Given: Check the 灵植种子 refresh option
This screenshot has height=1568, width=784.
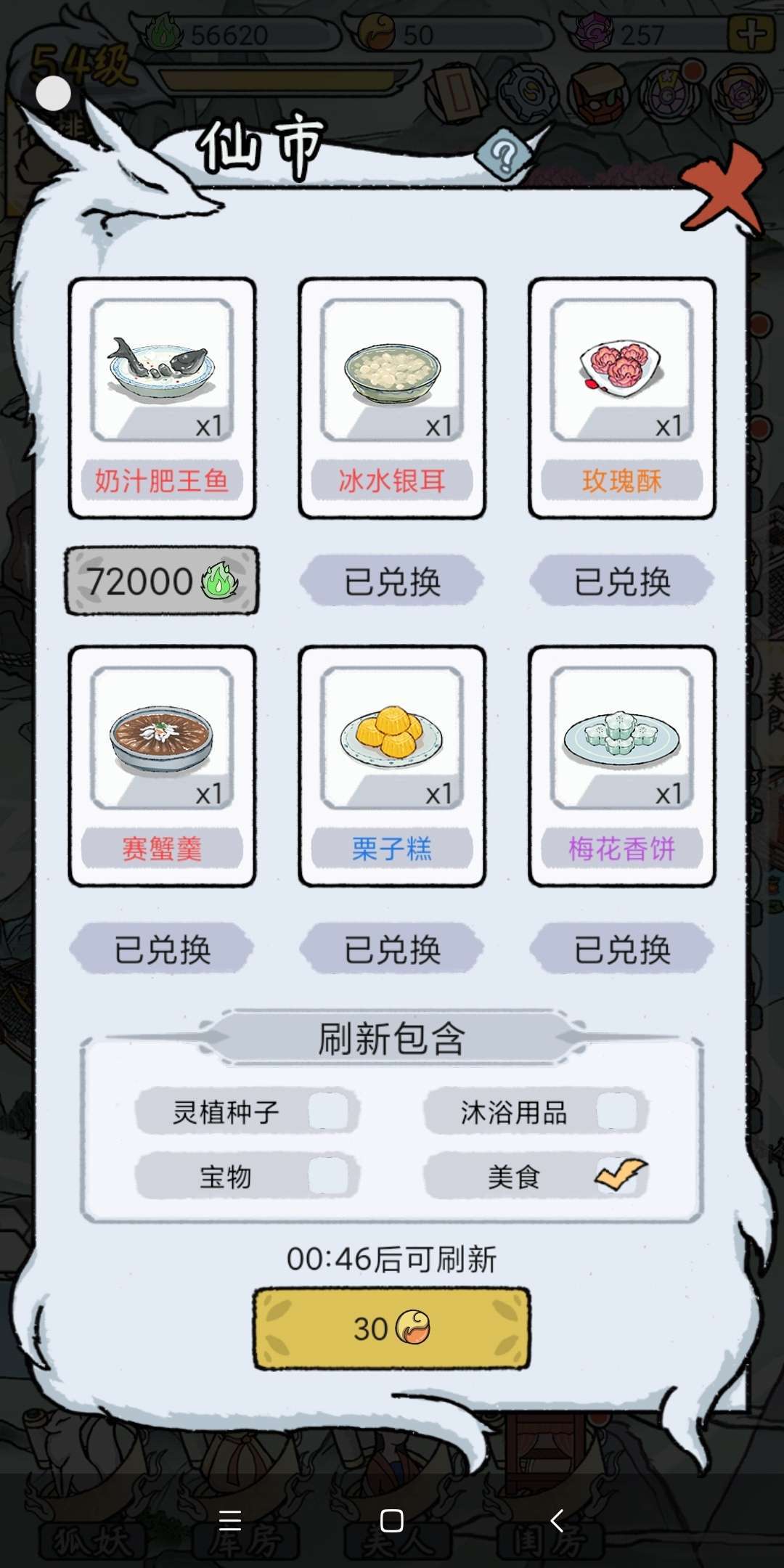Looking at the screenshot, I should coord(328,1111).
